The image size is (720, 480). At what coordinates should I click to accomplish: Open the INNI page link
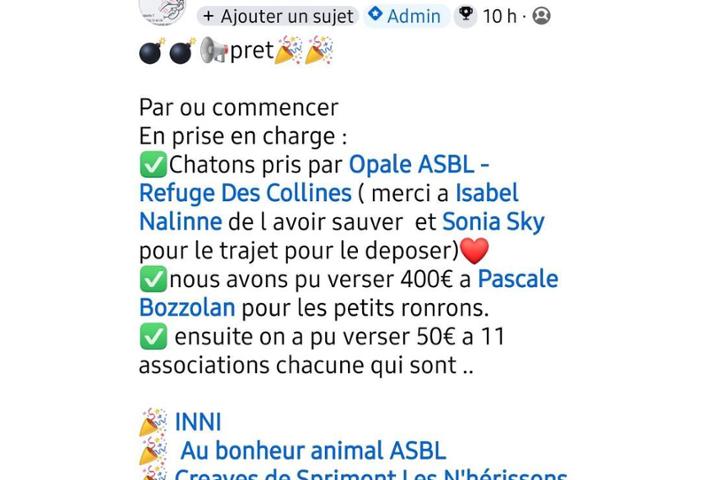tap(197, 423)
